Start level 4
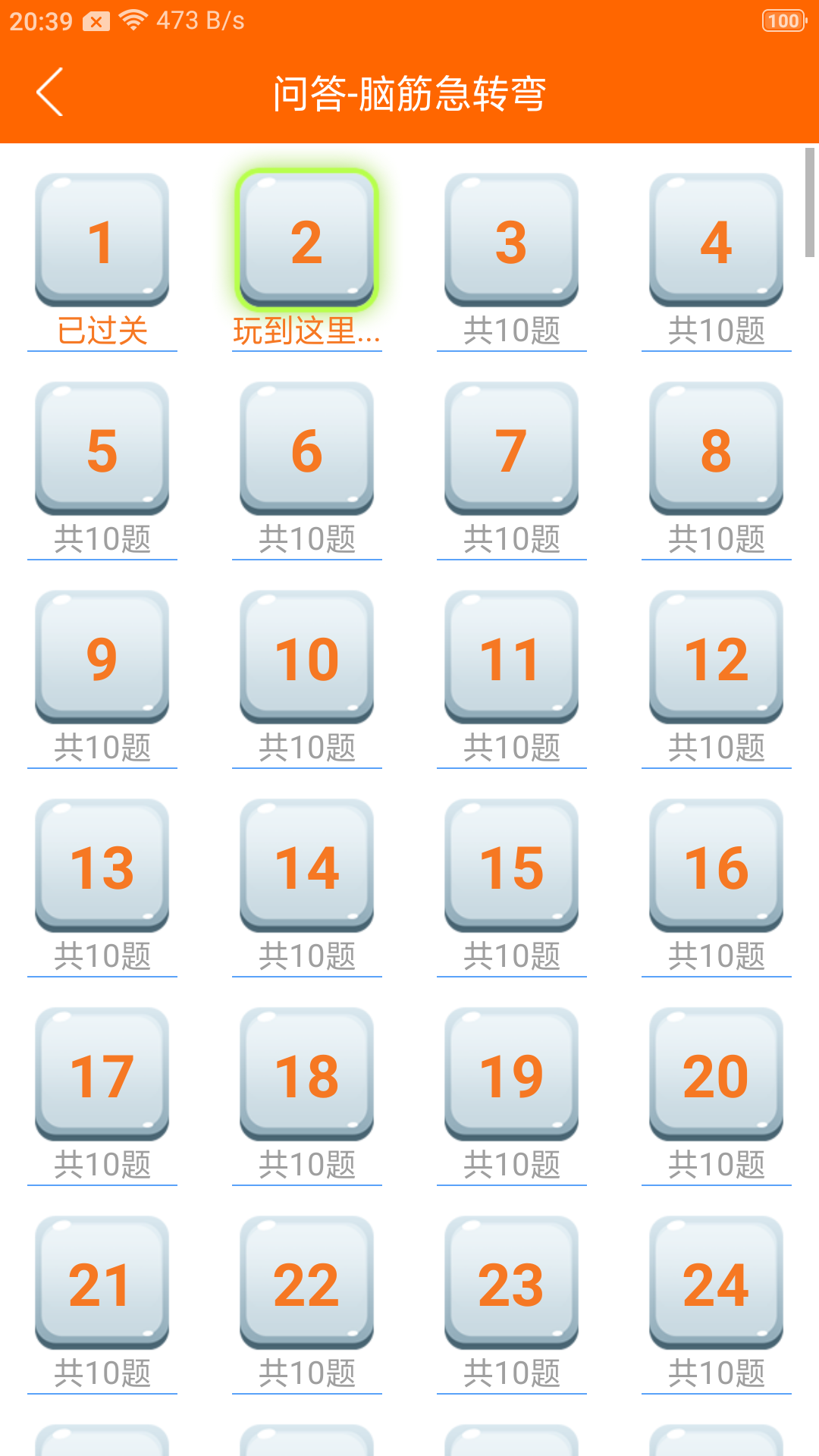Image resolution: width=819 pixels, height=1456 pixels. pyautogui.click(x=717, y=241)
